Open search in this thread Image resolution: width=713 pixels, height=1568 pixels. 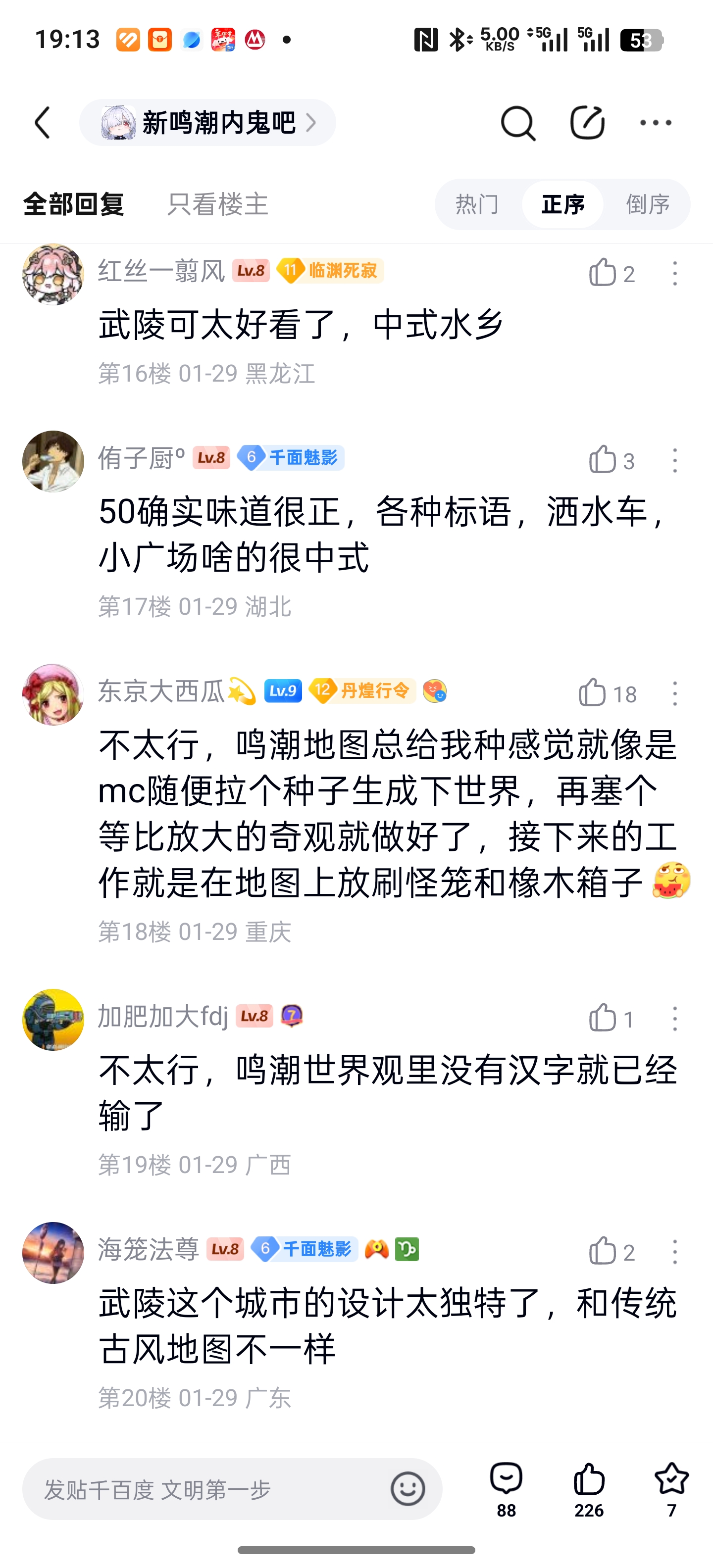click(517, 123)
